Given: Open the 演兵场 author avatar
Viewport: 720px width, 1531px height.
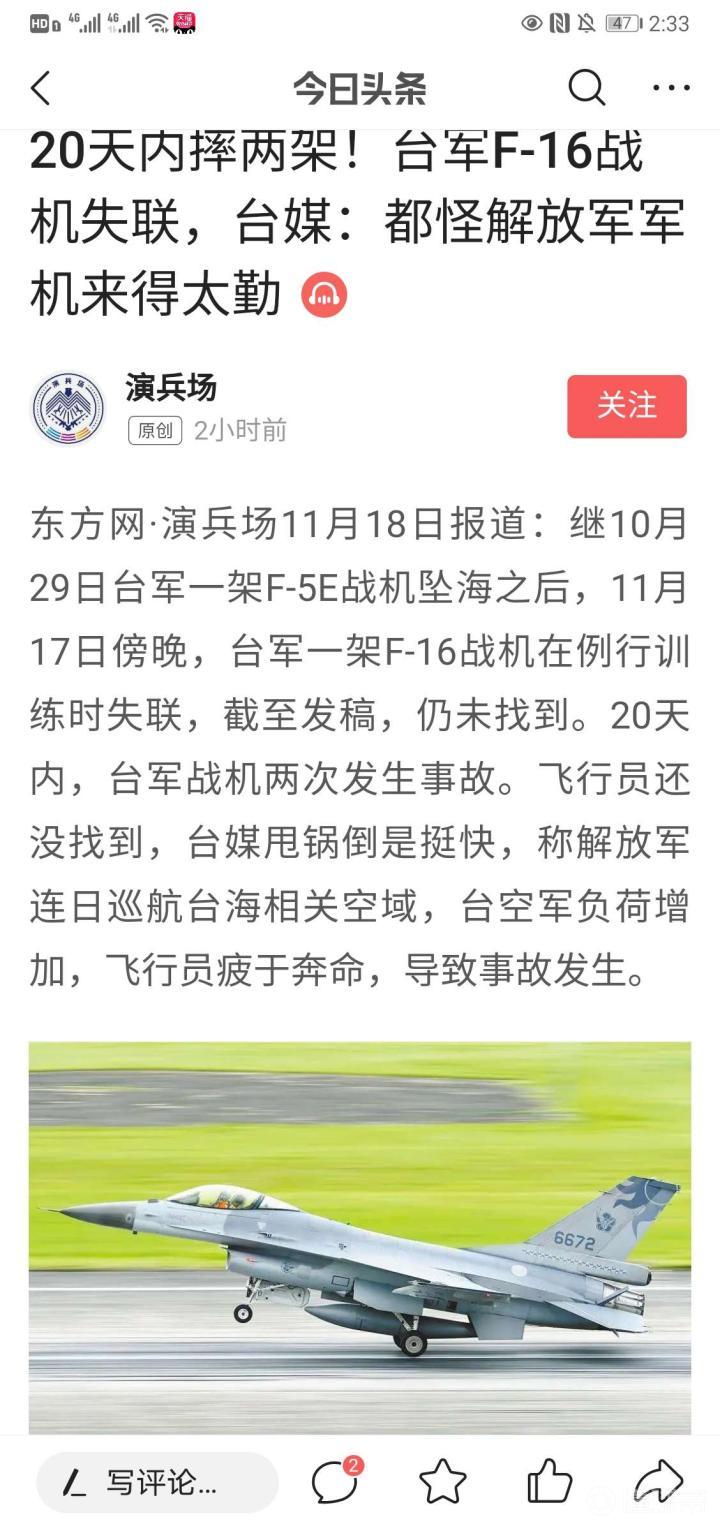Looking at the screenshot, I should [68, 408].
